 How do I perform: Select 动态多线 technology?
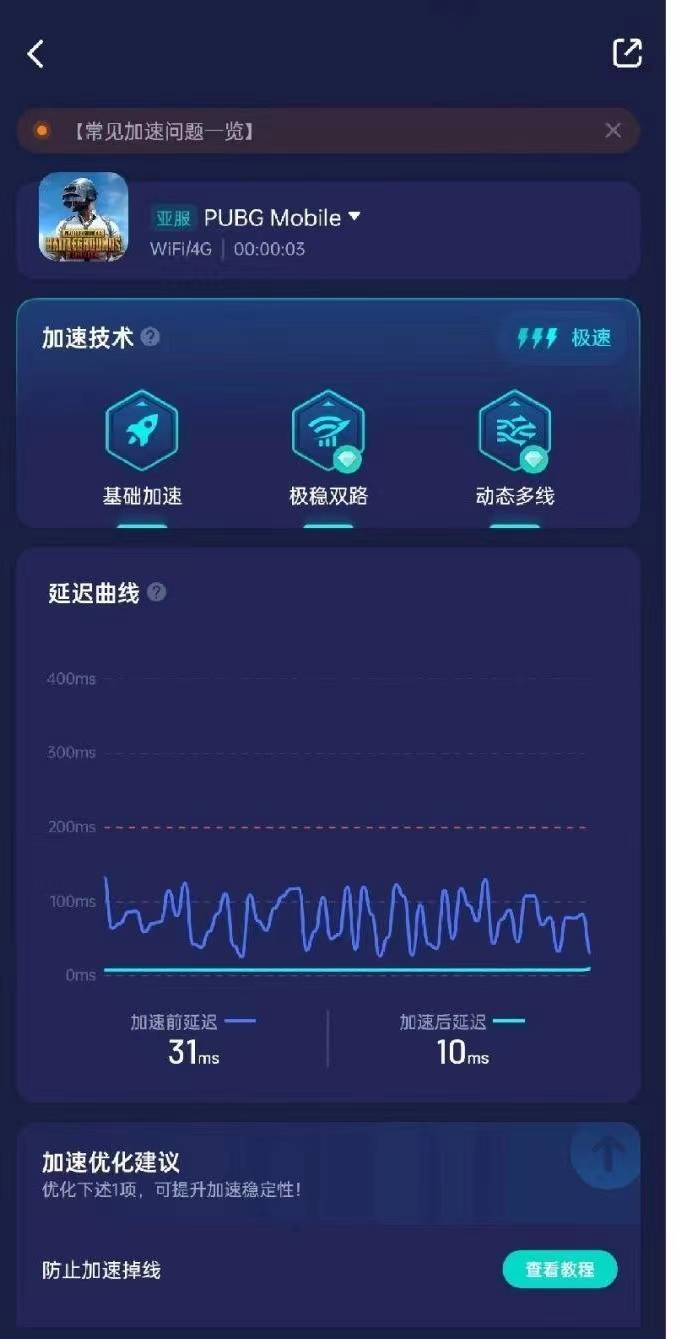point(515,449)
